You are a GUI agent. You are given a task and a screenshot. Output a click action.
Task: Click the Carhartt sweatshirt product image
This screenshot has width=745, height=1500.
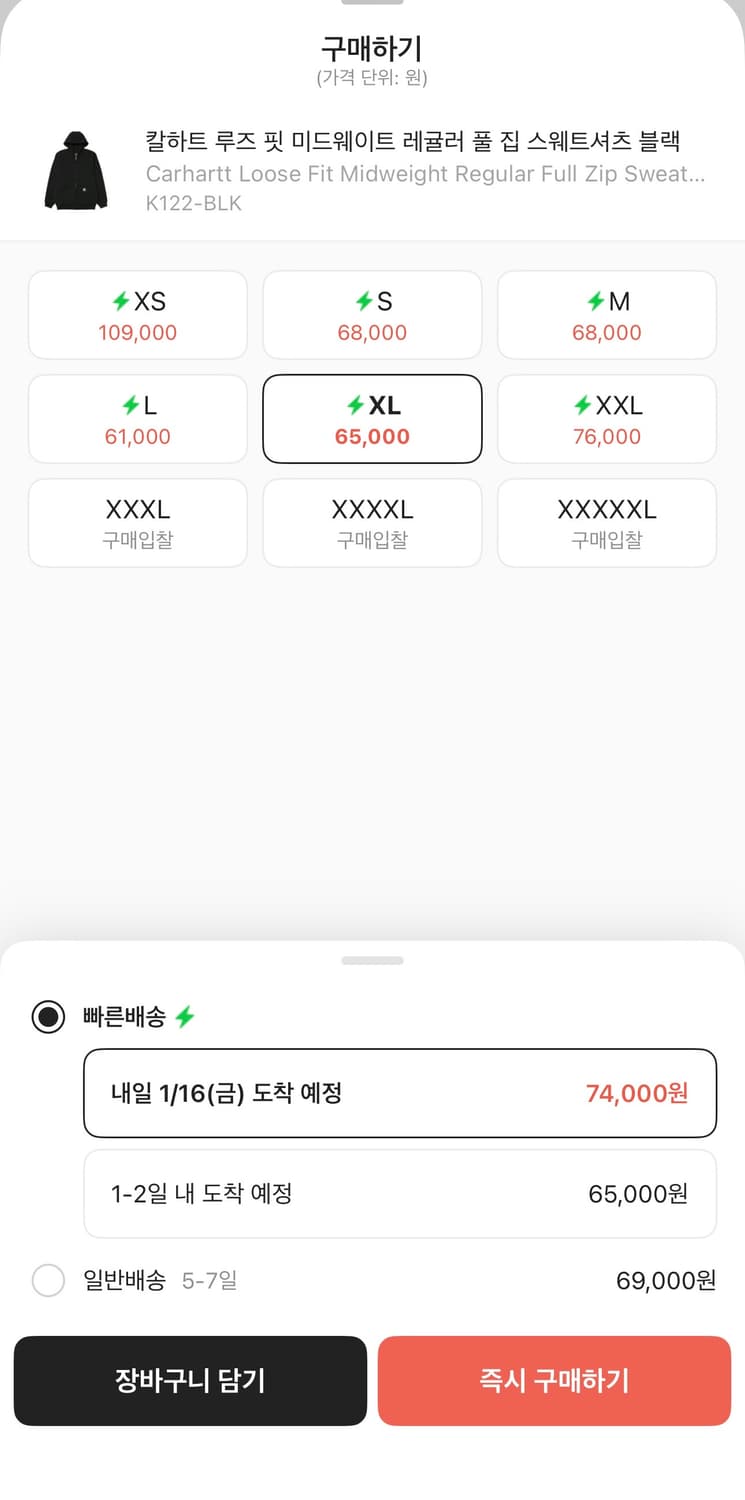77,170
